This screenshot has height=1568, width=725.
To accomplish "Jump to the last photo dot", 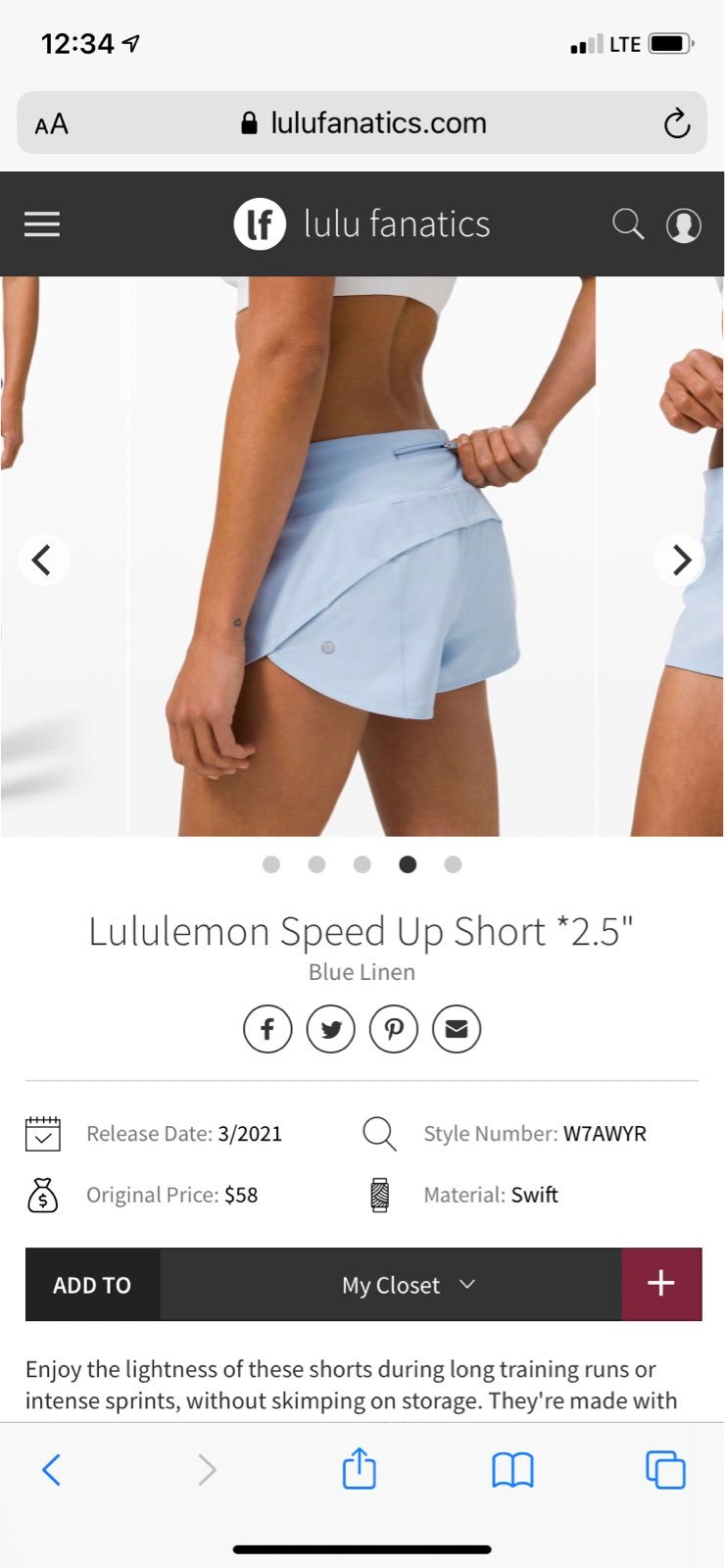I will [x=453, y=864].
